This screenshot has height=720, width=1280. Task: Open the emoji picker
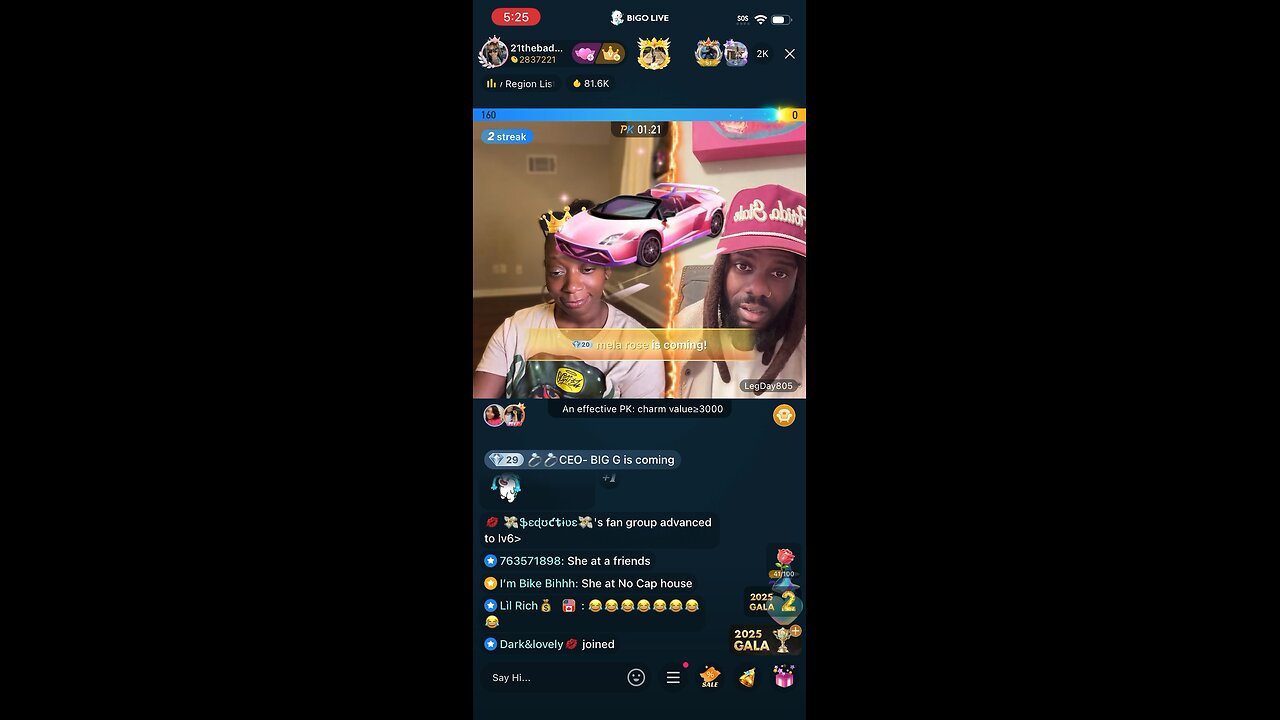[636, 677]
